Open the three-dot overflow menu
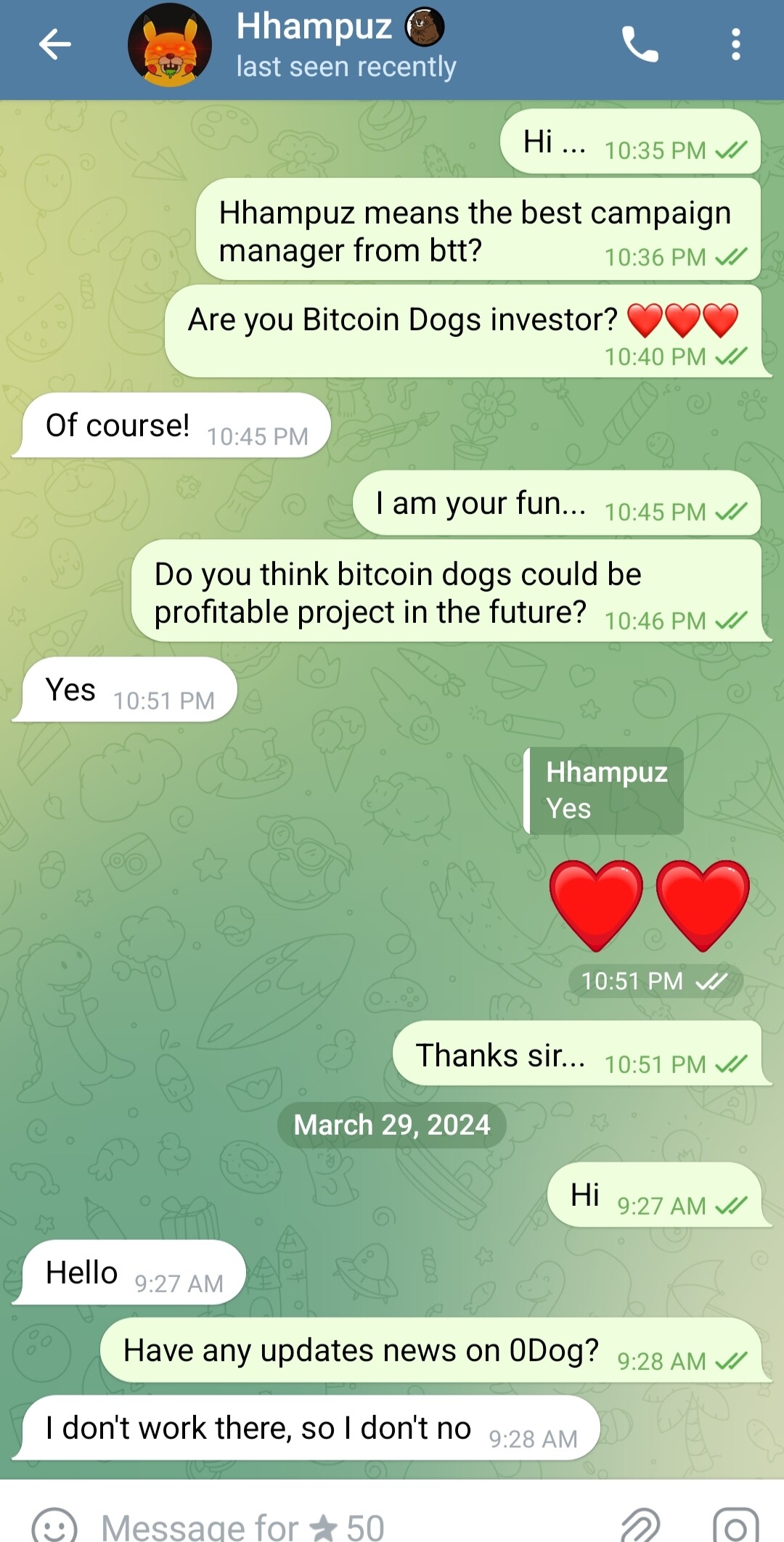 point(736,45)
